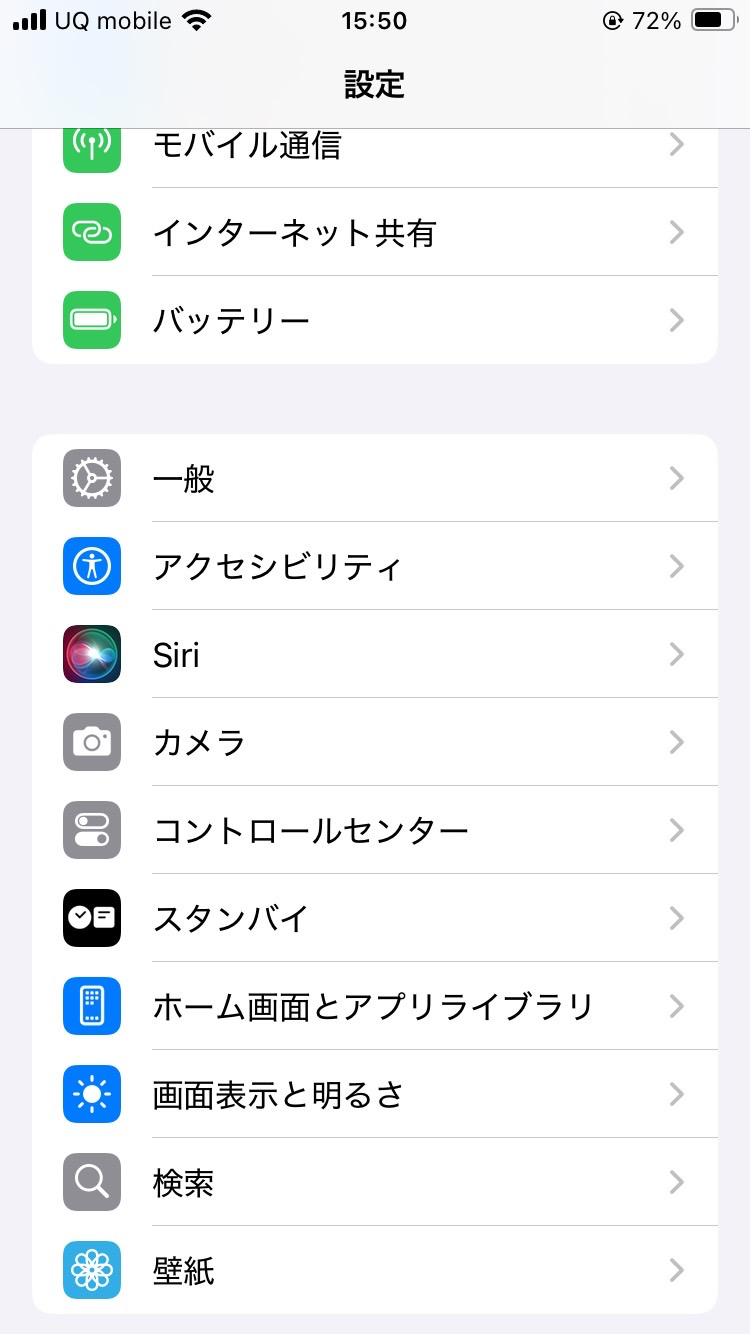Go to インターネット共有 settings
The height and width of the screenshot is (1334, 750).
point(374,233)
